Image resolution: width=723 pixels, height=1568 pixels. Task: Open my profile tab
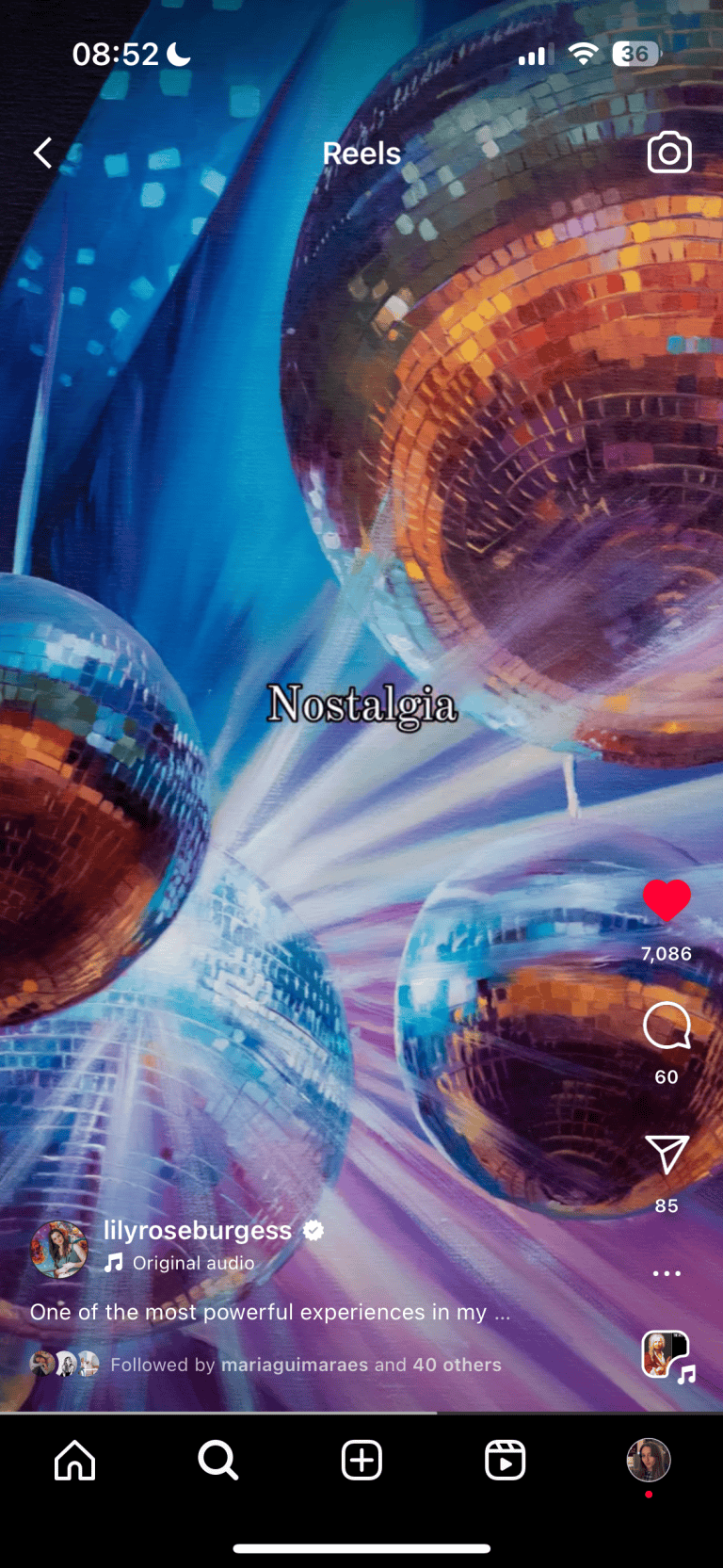[x=649, y=1461]
